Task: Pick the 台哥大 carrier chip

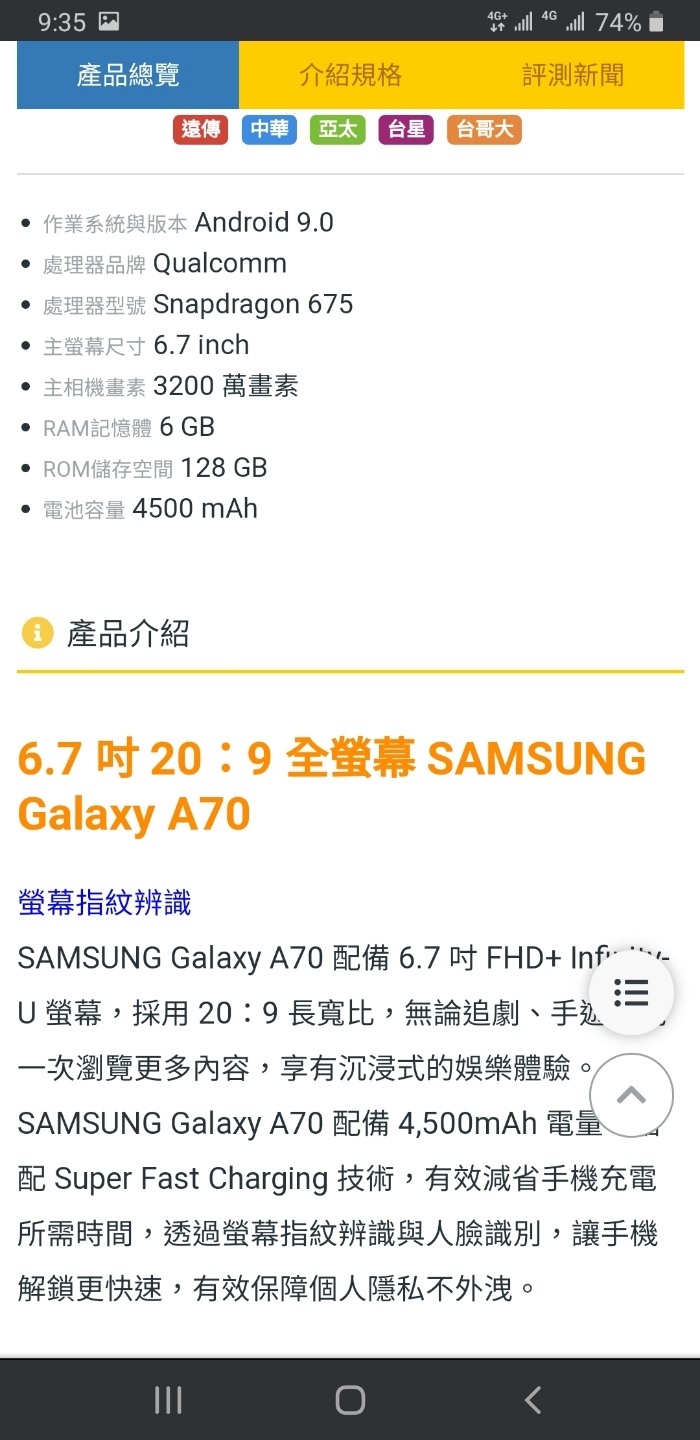Action: [x=484, y=130]
